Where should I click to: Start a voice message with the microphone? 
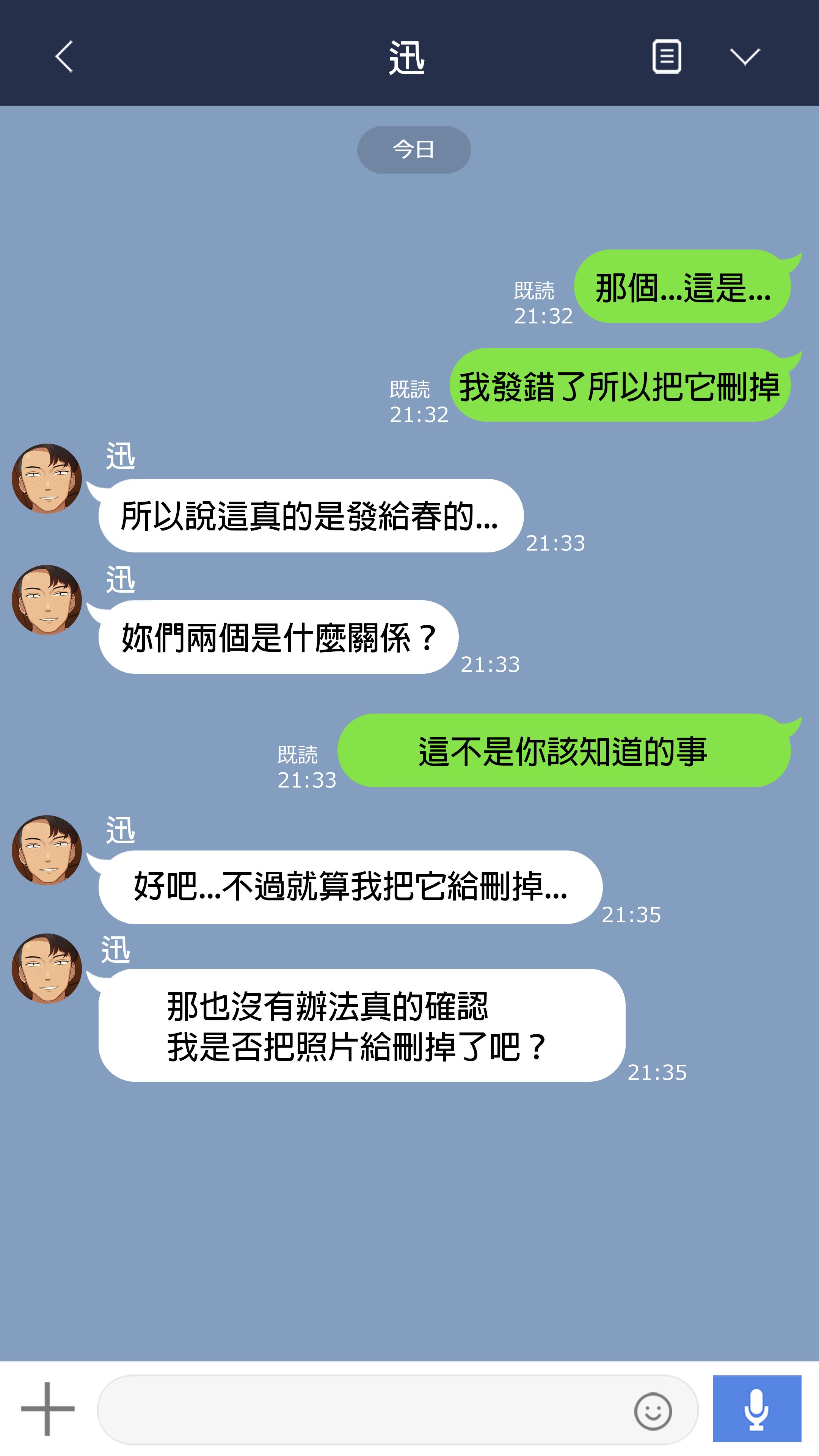click(756, 1409)
